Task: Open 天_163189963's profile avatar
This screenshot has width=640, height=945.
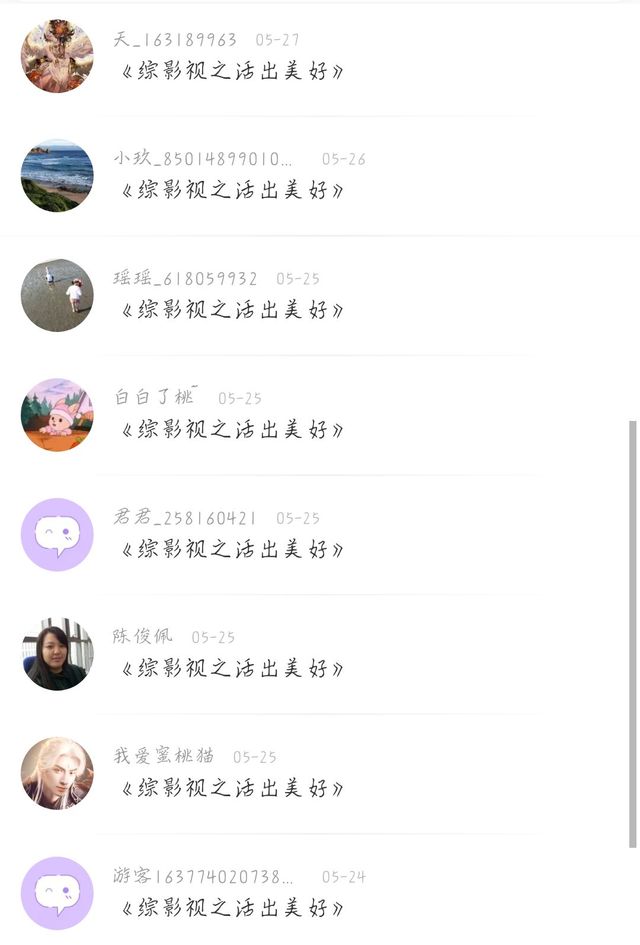Action: [x=57, y=56]
